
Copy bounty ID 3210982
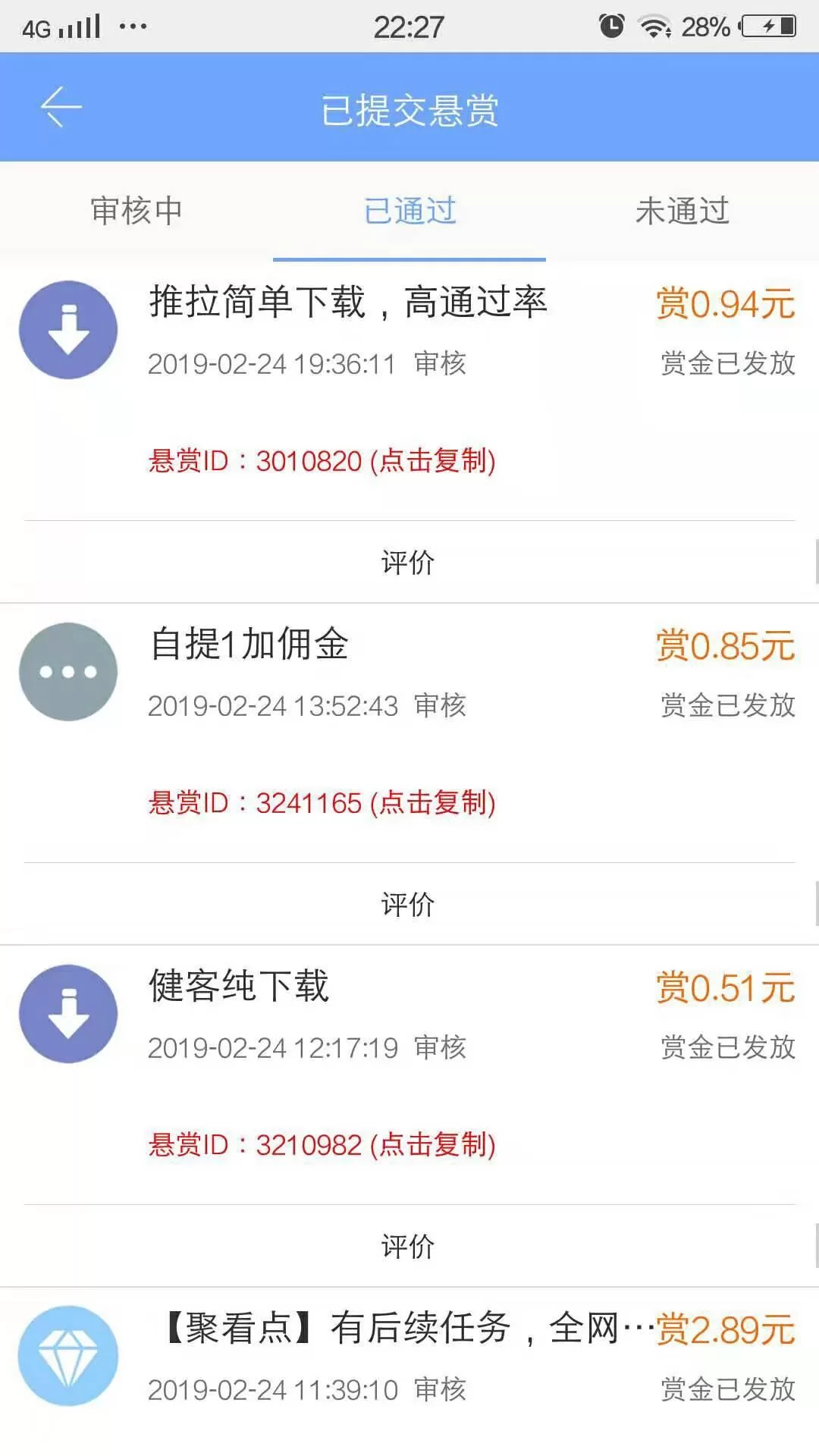point(322,1145)
